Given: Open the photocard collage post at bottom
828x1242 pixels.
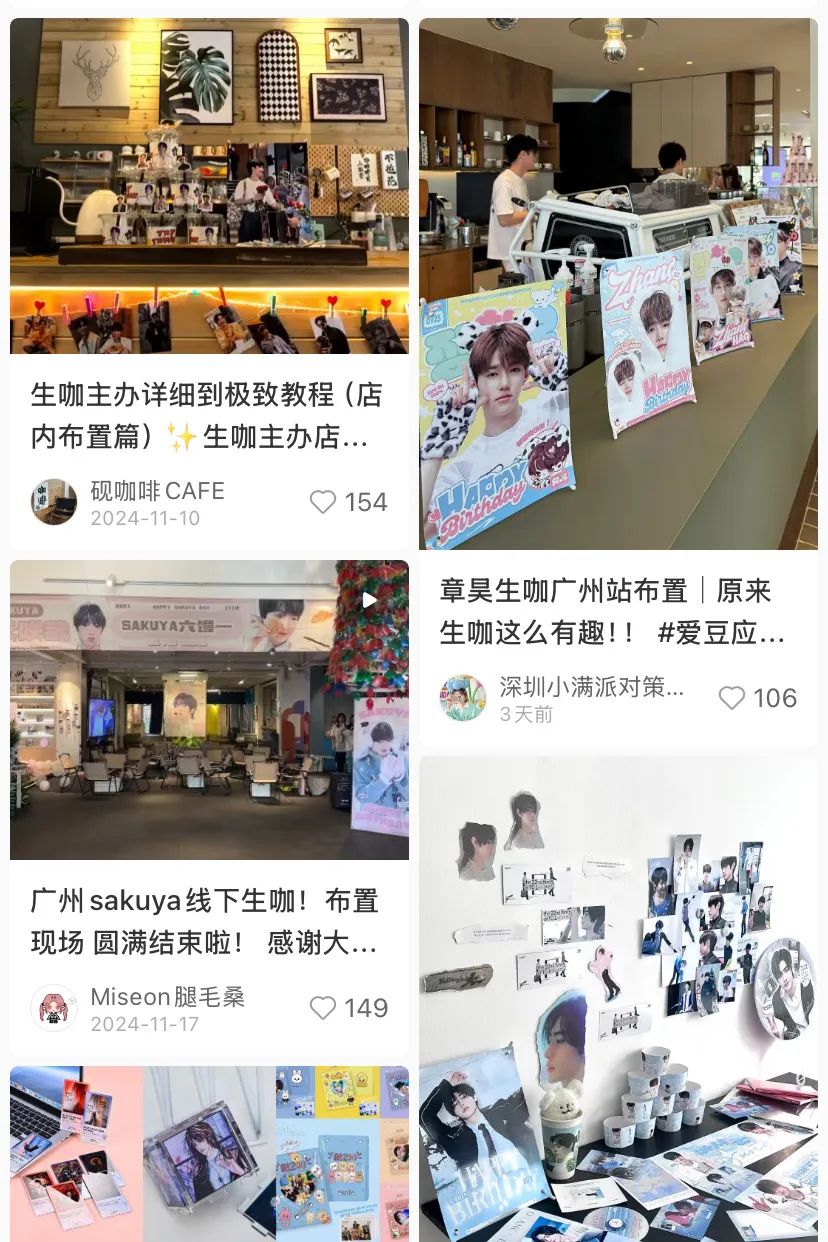Looking at the screenshot, I should pos(209,1154).
